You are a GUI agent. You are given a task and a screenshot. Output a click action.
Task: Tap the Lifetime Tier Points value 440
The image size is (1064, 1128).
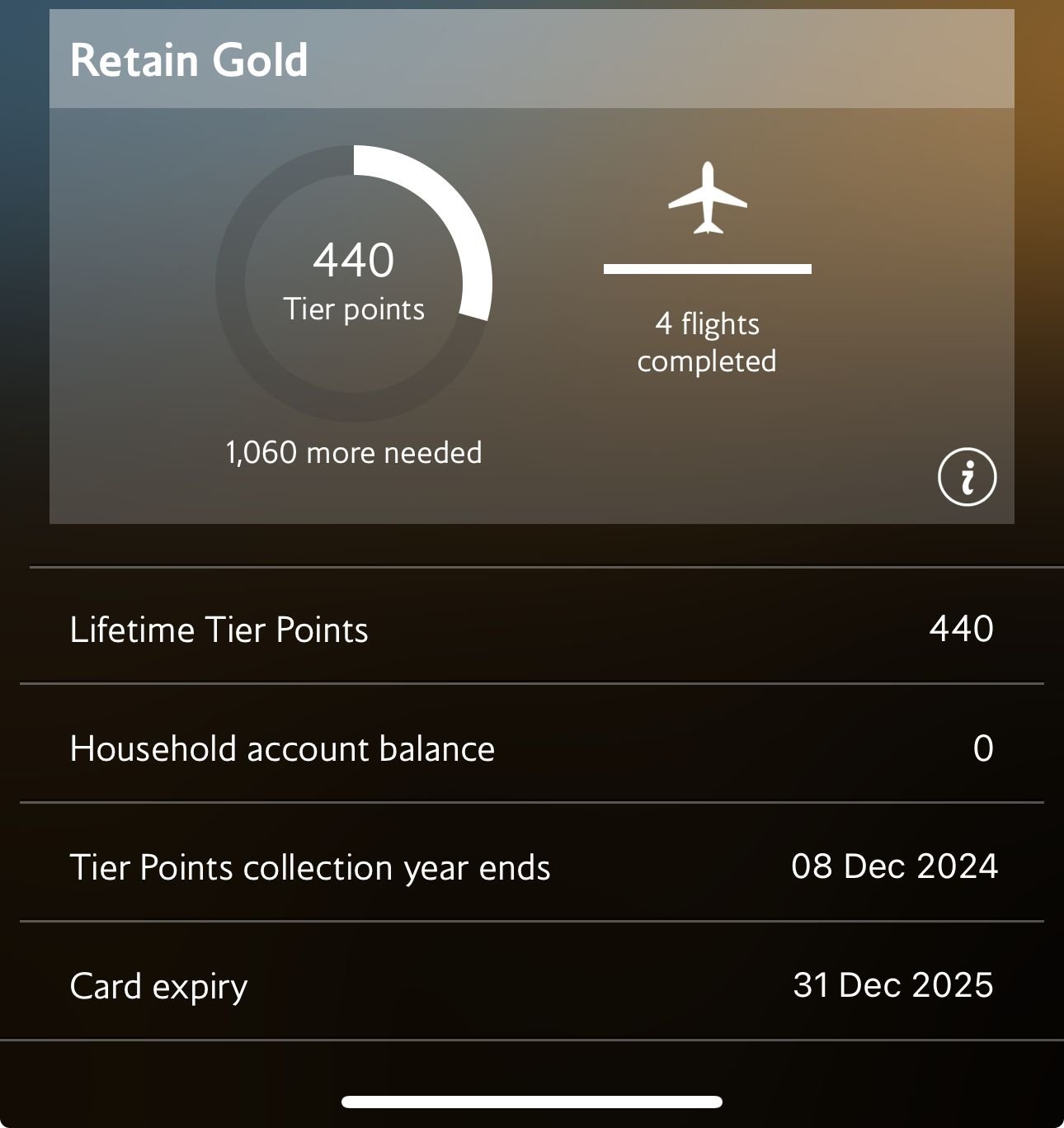(x=963, y=629)
